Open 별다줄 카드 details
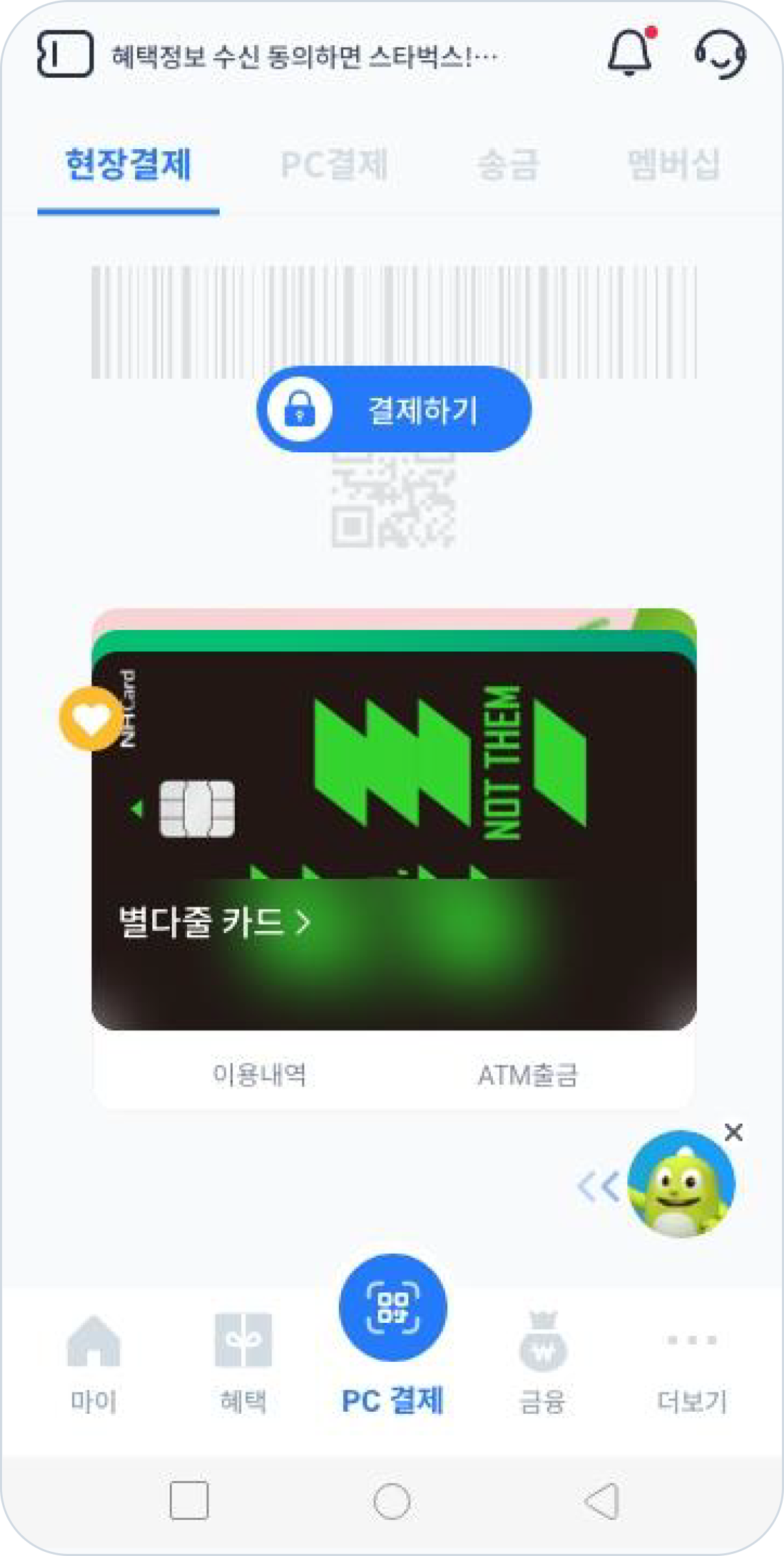Image resolution: width=784 pixels, height=1556 pixels. point(215,922)
